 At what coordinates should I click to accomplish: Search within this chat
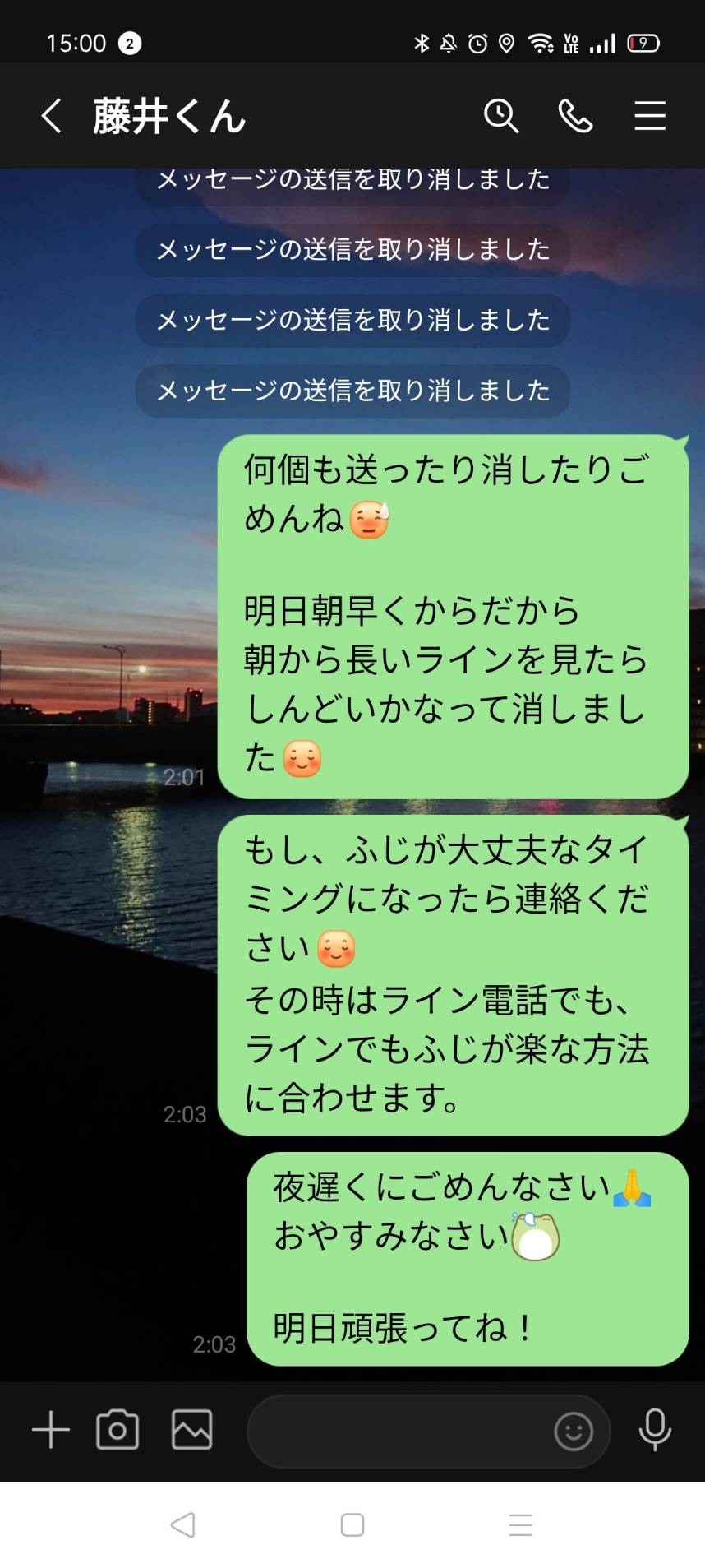[501, 116]
